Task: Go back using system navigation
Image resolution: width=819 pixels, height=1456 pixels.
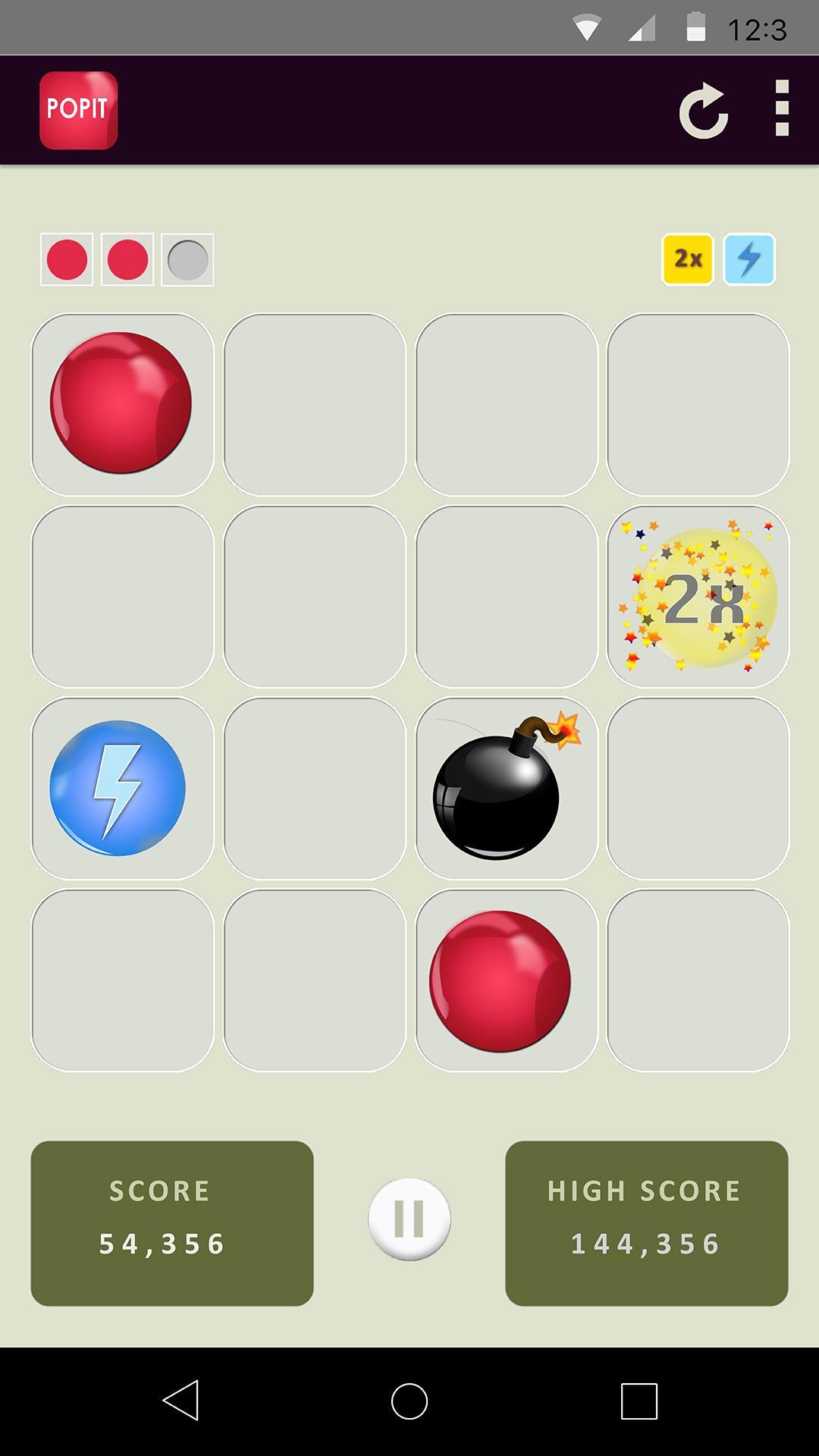Action: tap(181, 1400)
